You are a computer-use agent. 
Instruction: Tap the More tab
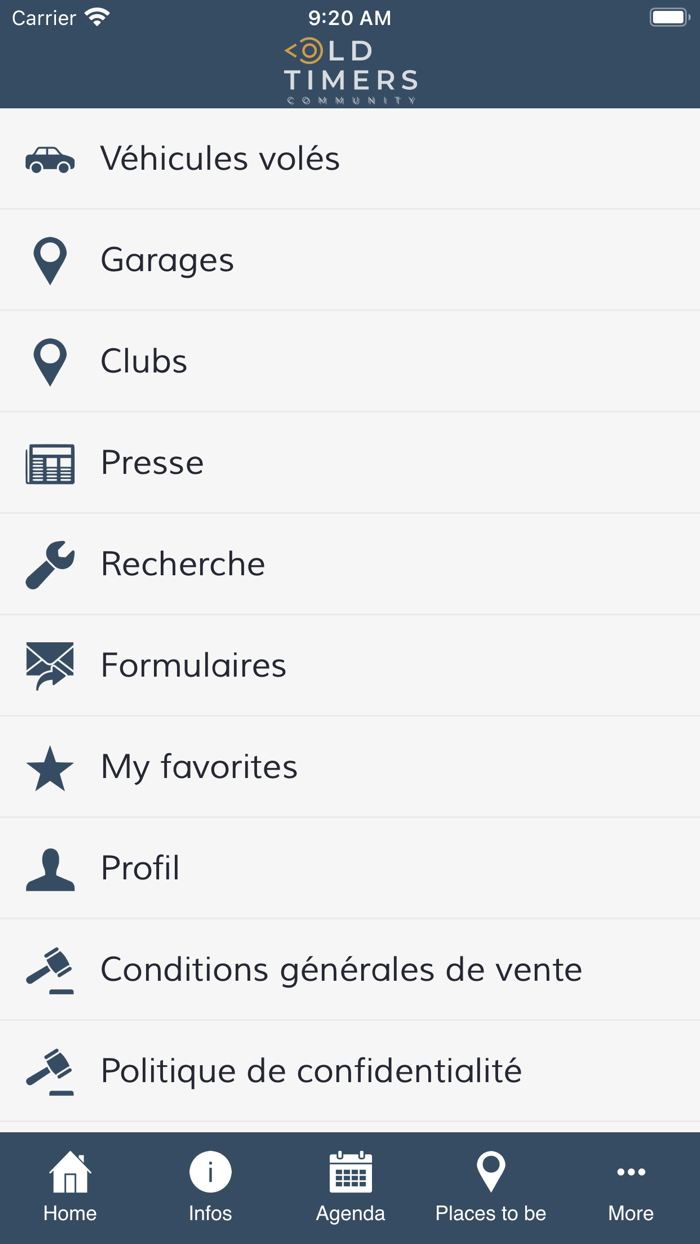pos(631,1188)
